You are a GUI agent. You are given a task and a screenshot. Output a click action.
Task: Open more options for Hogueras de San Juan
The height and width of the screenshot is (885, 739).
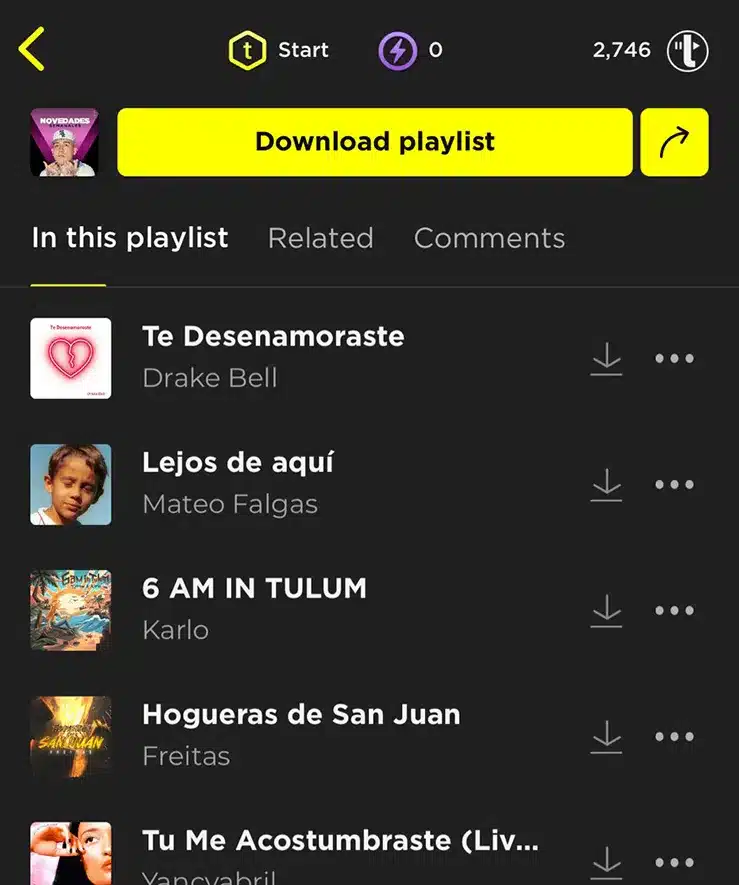(674, 737)
